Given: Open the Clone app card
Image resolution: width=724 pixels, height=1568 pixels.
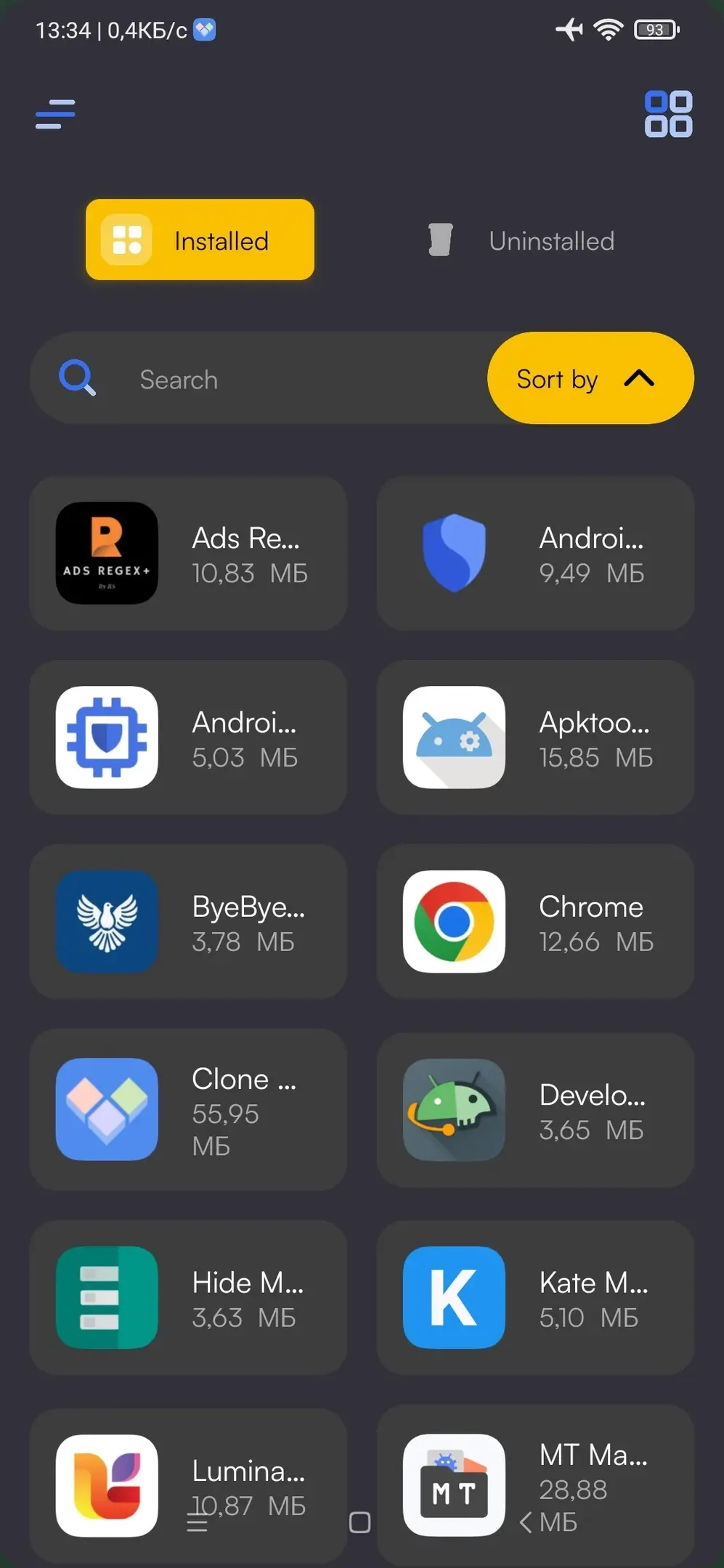Looking at the screenshot, I should 188,1109.
